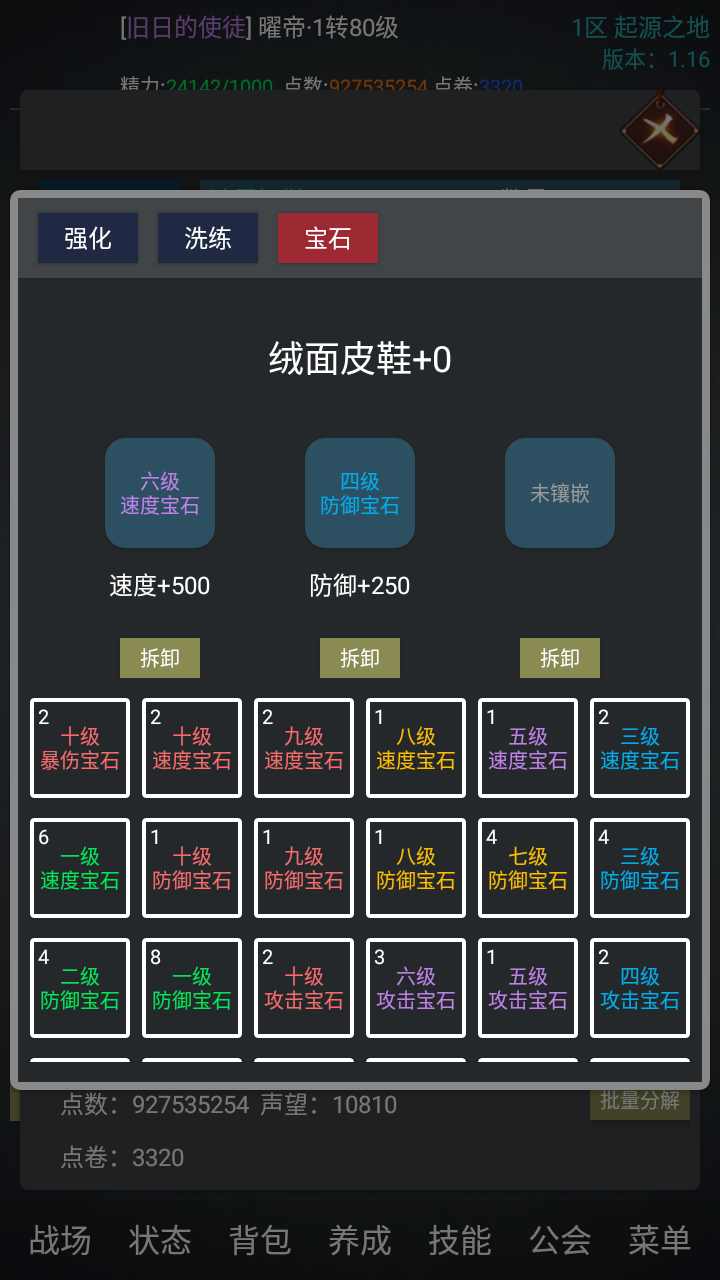Click the socketed 六级速度宝石 slot

[x=160, y=493]
